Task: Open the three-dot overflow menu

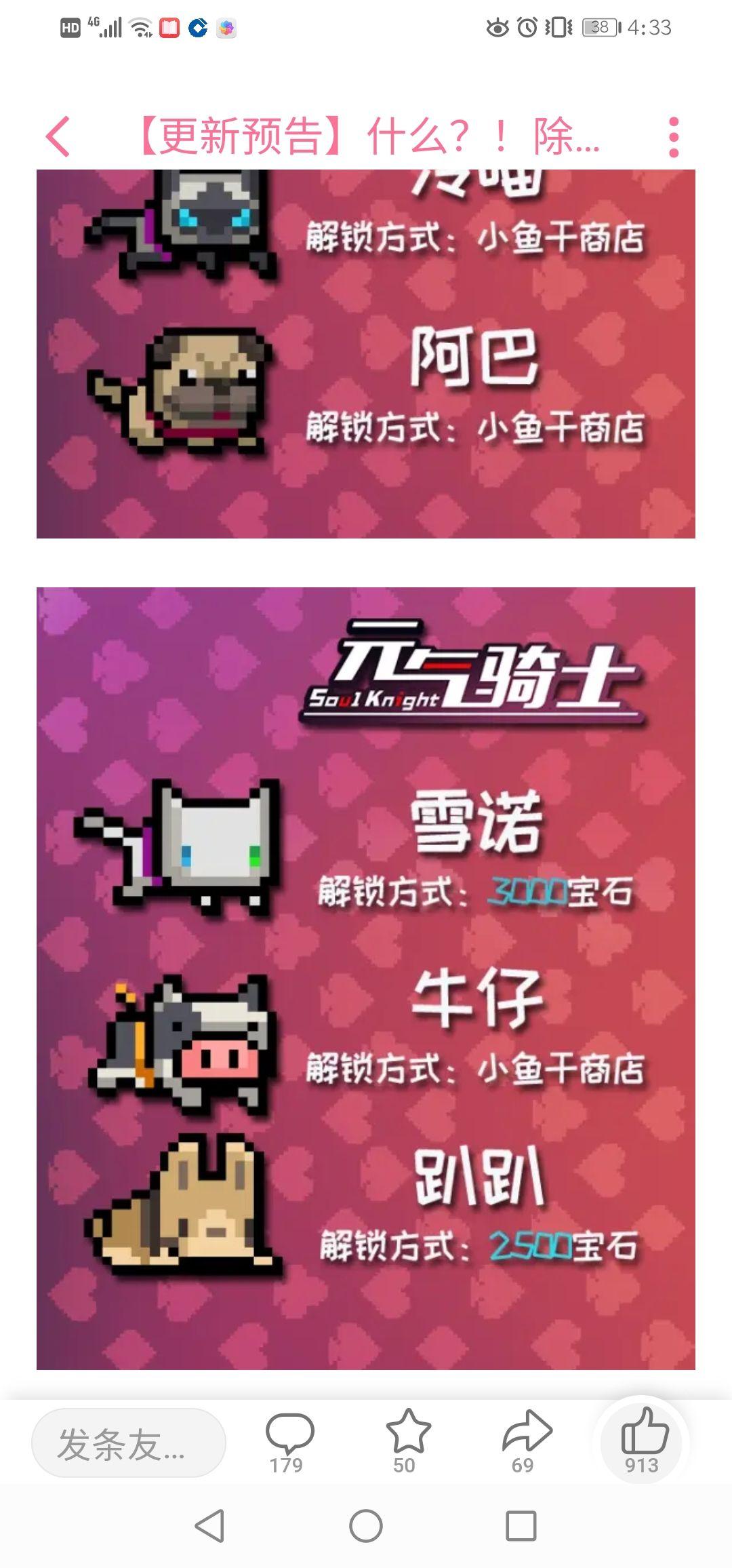Action: (673, 137)
